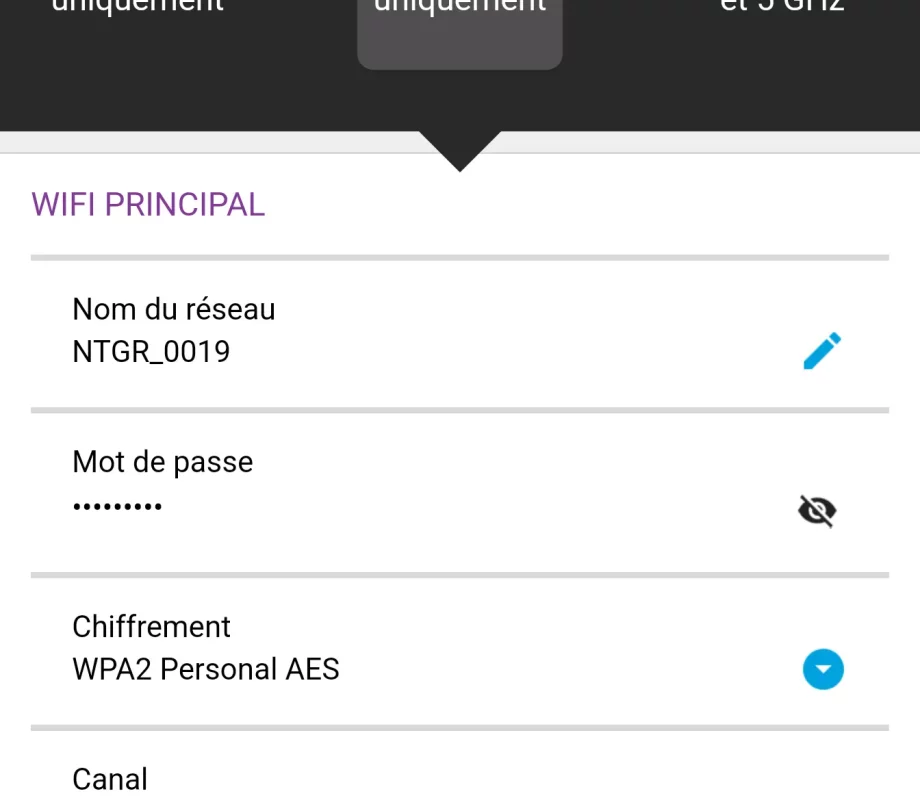Expand the Chiffrement encryption dropdown
Image resolution: width=920 pixels, height=800 pixels.
point(823,669)
